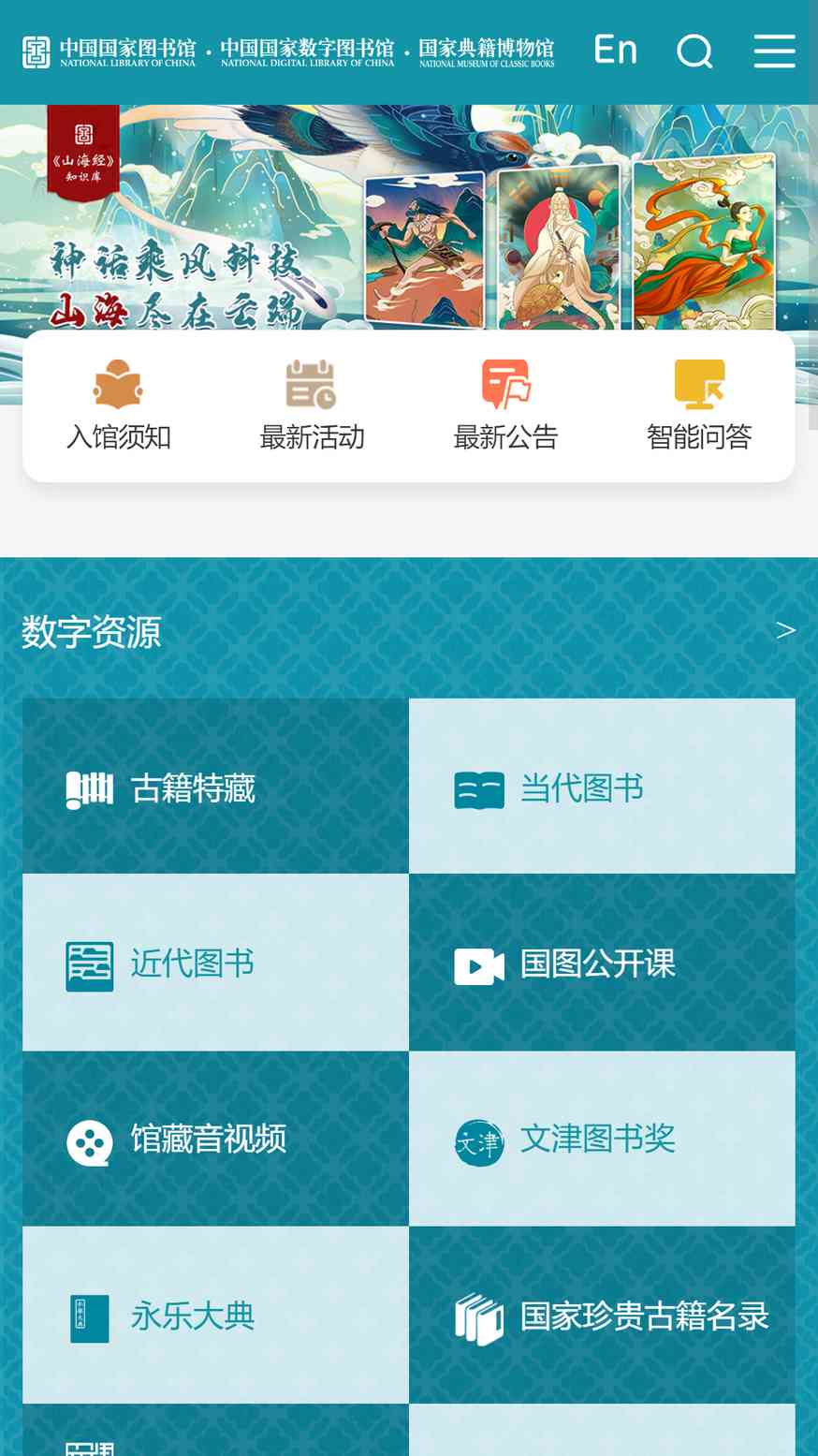Open the search icon in header
The image size is (818, 1456).
pyautogui.click(x=694, y=51)
